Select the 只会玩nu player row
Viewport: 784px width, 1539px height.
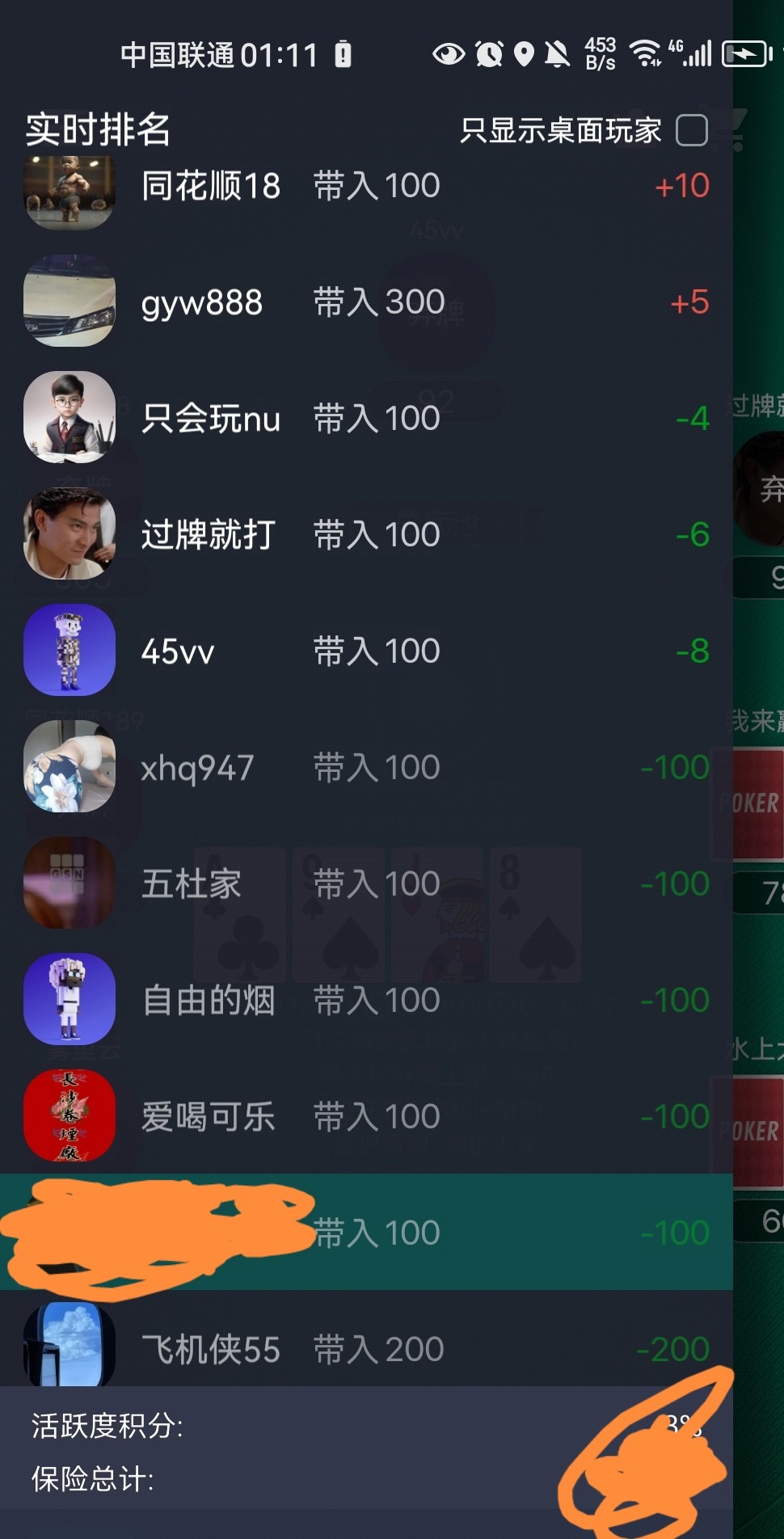point(366,419)
